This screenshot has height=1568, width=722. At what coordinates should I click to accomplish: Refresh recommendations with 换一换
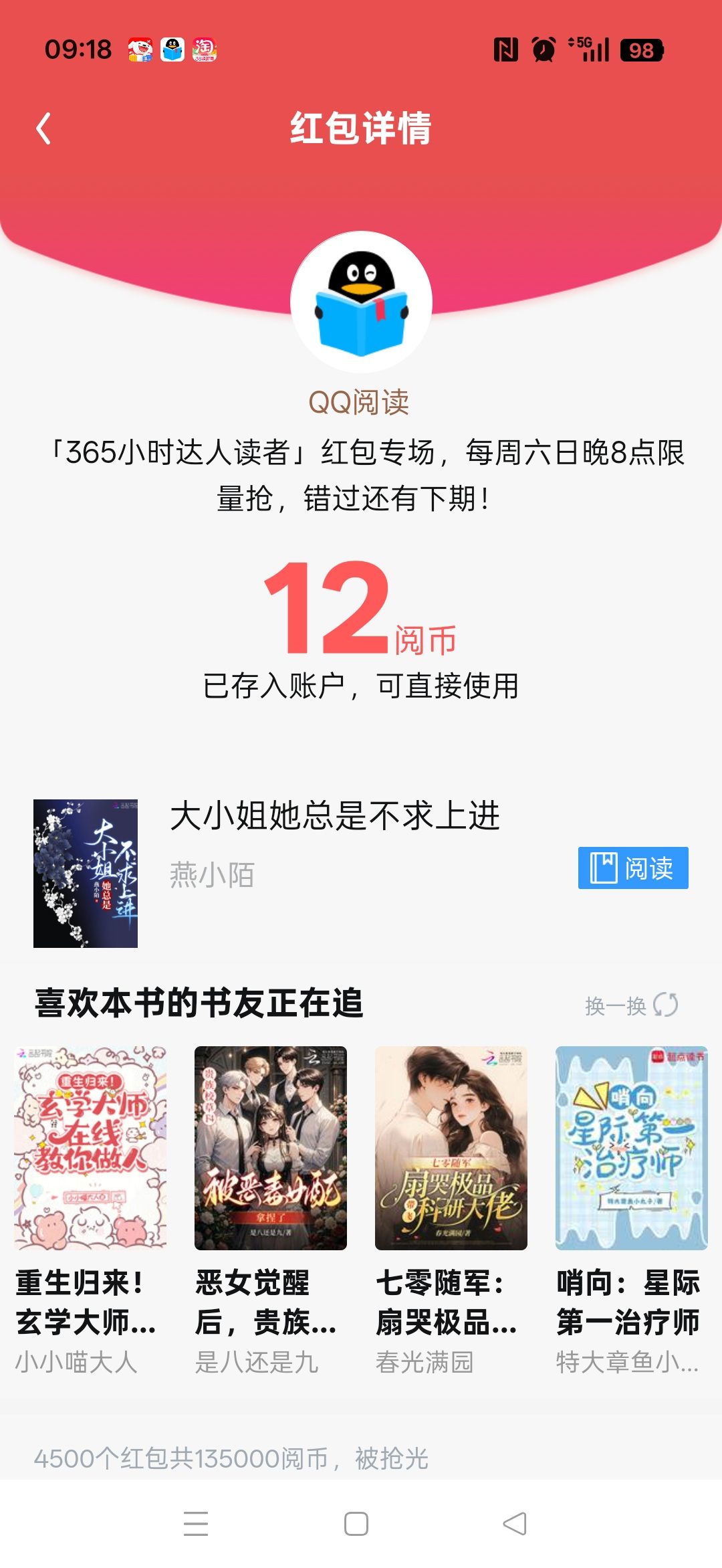pos(631,1005)
